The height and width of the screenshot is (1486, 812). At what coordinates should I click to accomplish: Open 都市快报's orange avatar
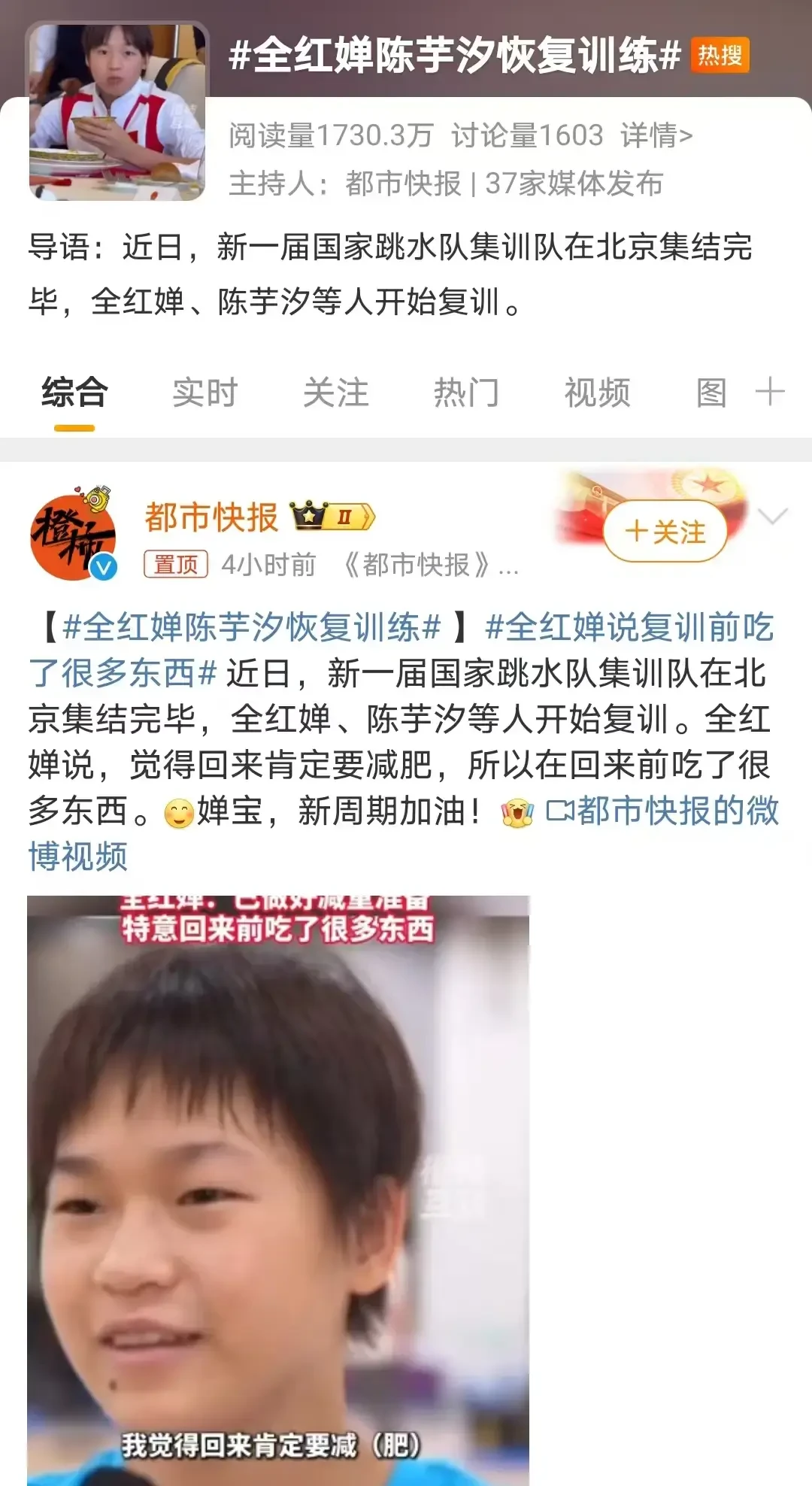click(x=74, y=534)
